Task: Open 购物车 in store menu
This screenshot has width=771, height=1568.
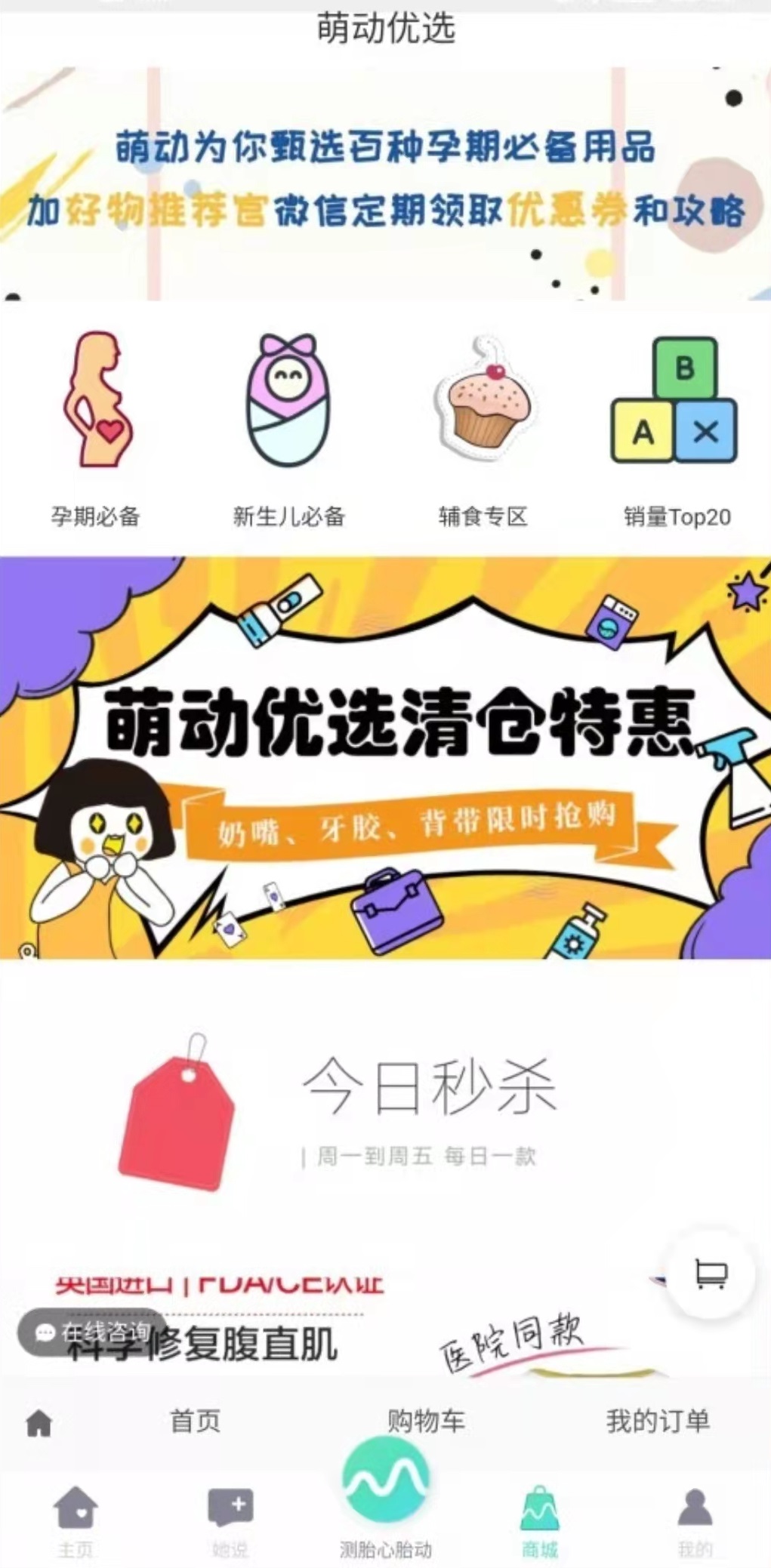Action: click(427, 1421)
